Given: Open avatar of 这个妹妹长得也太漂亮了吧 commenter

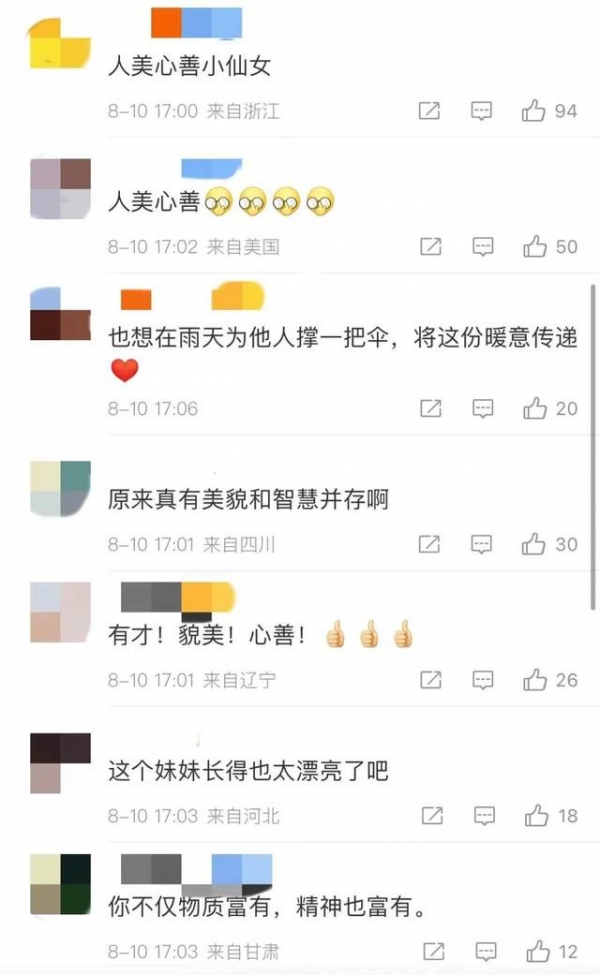Looking at the screenshot, I should [60, 762].
